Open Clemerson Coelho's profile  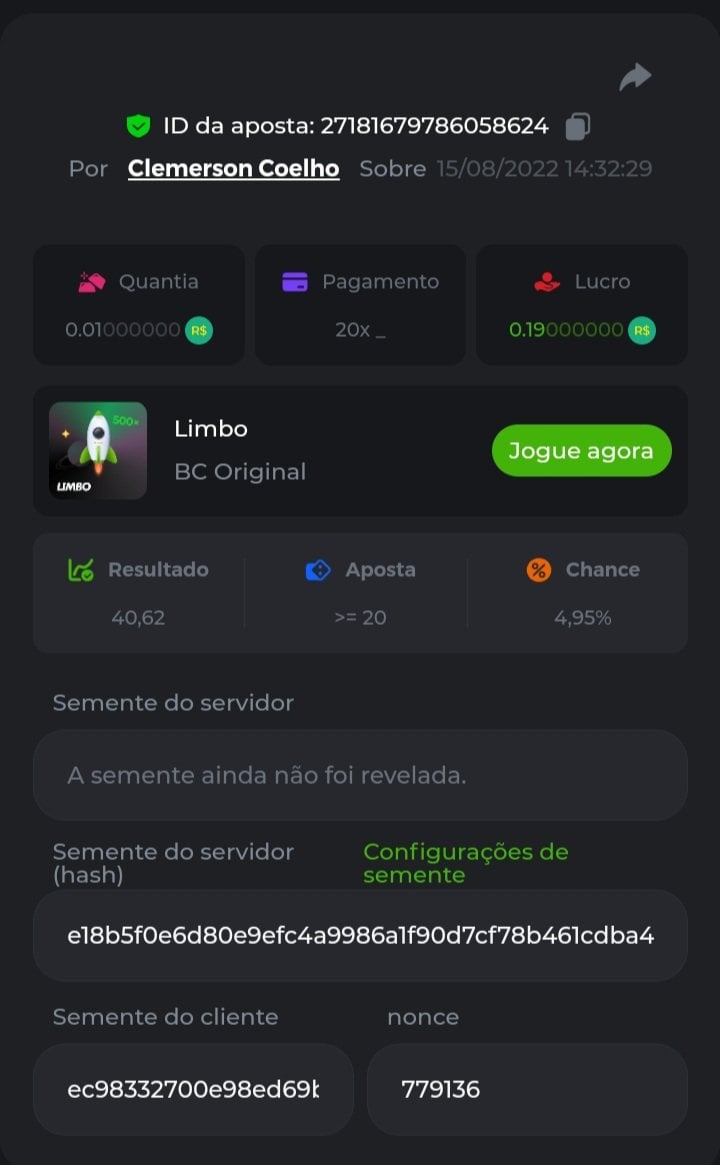click(233, 169)
